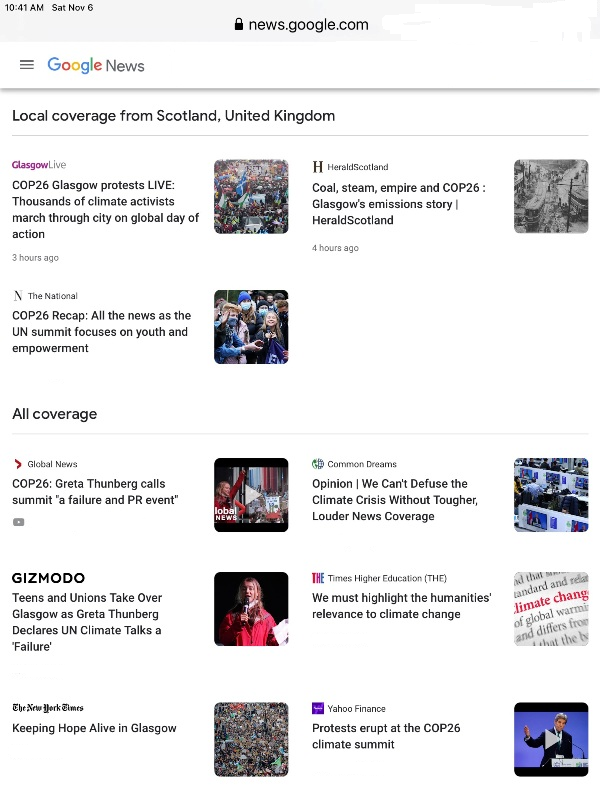600x800 pixels.
Task: Read NYT's Keeping Hope Alive in Glasgow
Action: [94, 728]
